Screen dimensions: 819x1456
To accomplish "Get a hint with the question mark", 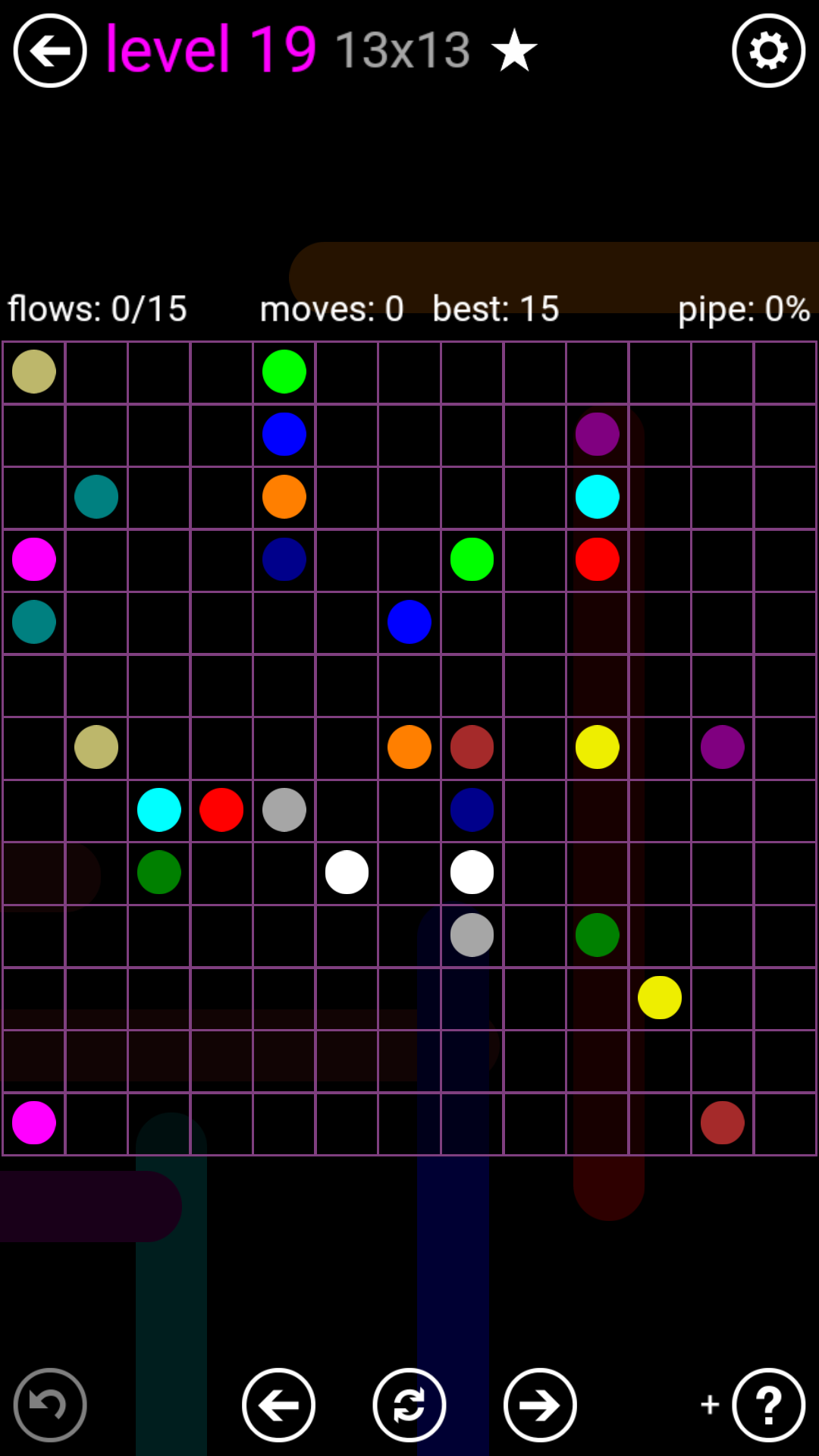I will pos(768,1404).
